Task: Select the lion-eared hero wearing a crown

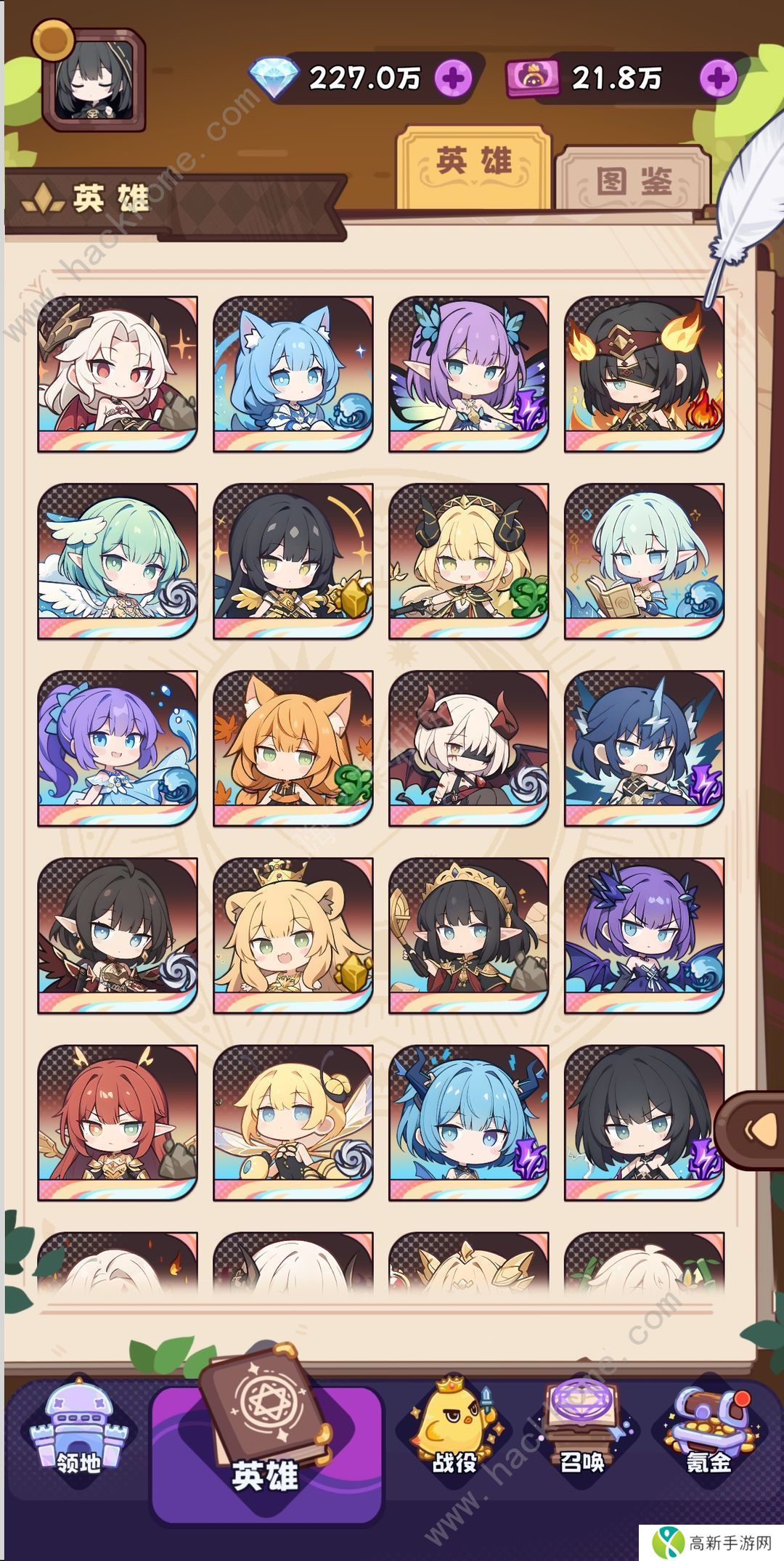Action: pyautogui.click(x=293, y=936)
